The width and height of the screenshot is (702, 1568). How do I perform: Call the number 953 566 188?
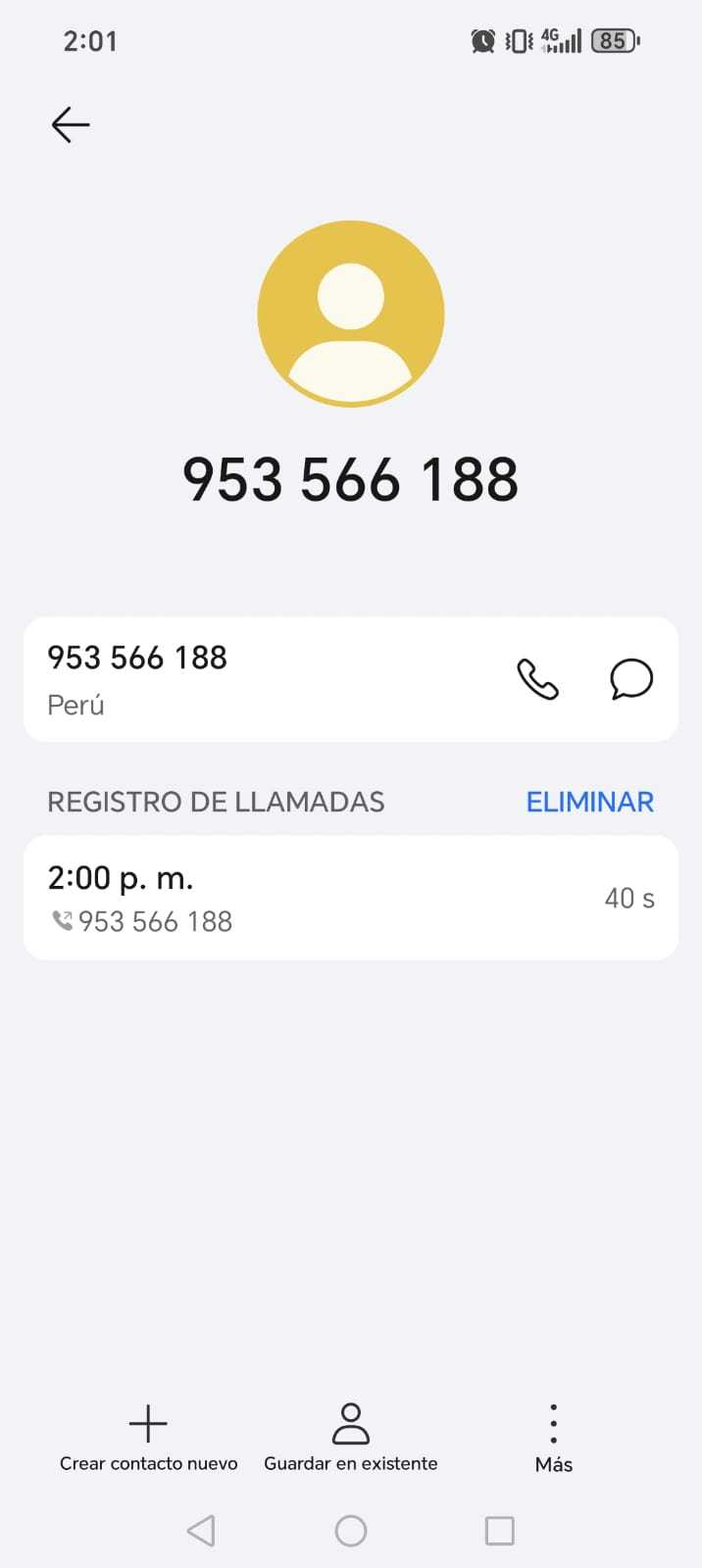537,679
